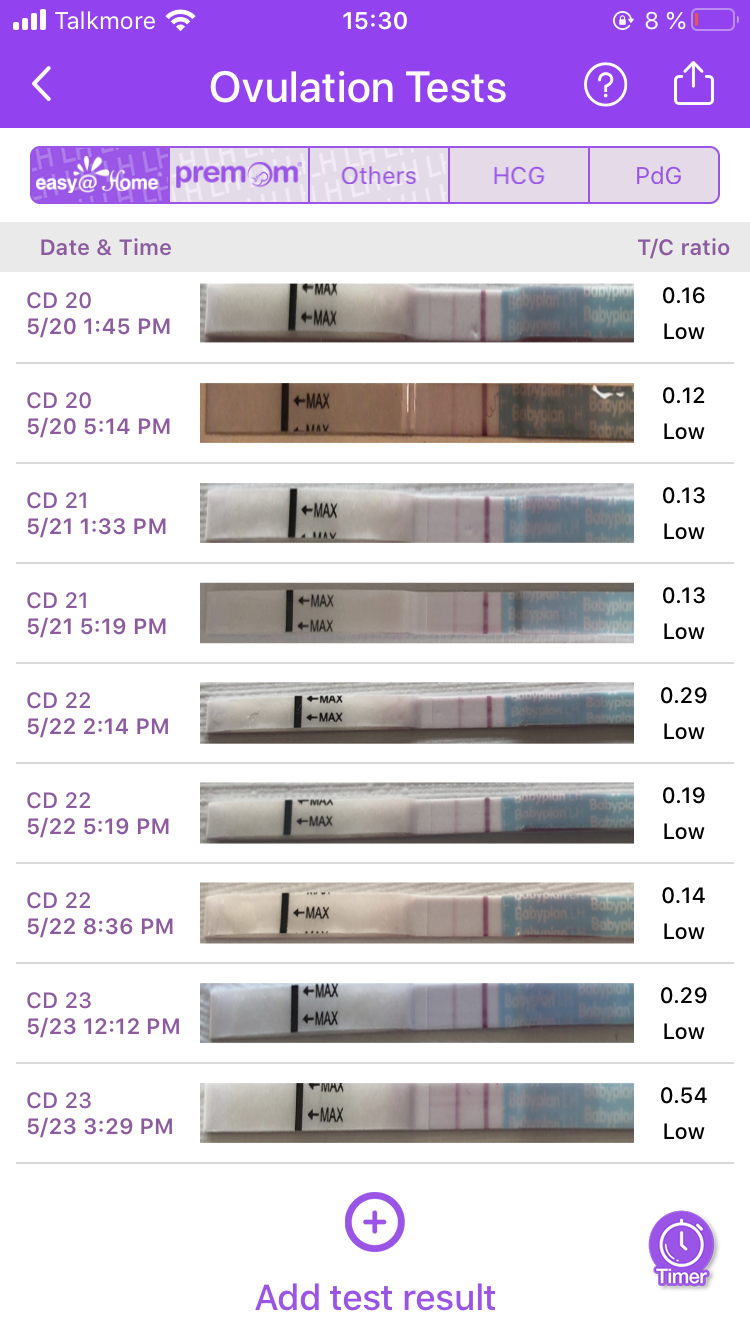The image size is (750, 1334).
Task: Open the 5/20 1:45 PM test entry
Action: point(375,313)
